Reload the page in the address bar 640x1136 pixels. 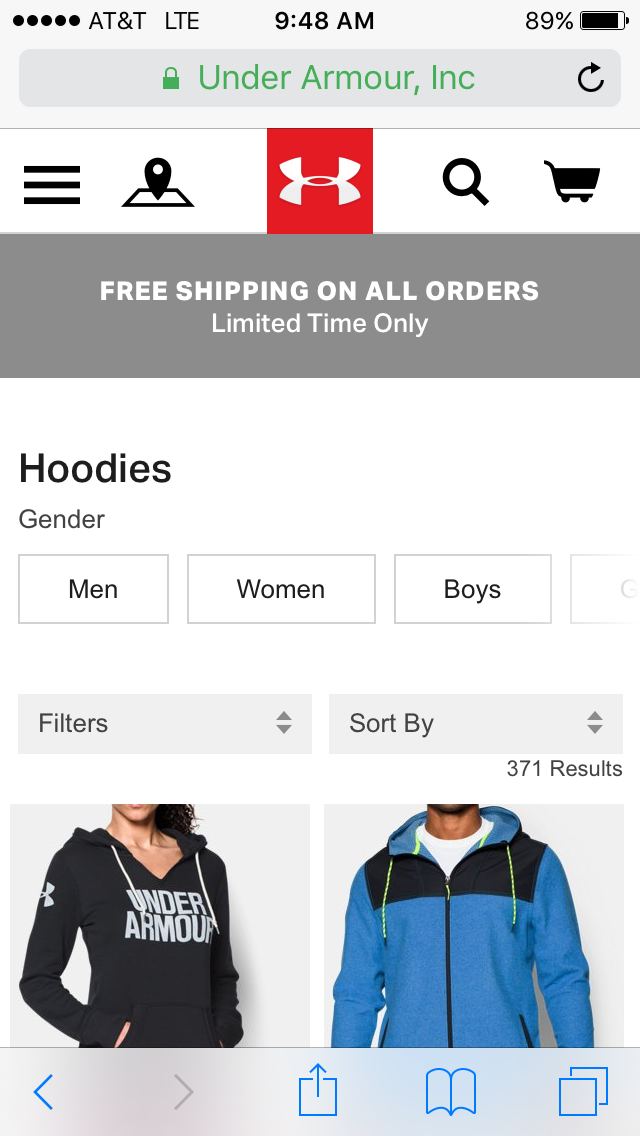pyautogui.click(x=591, y=78)
